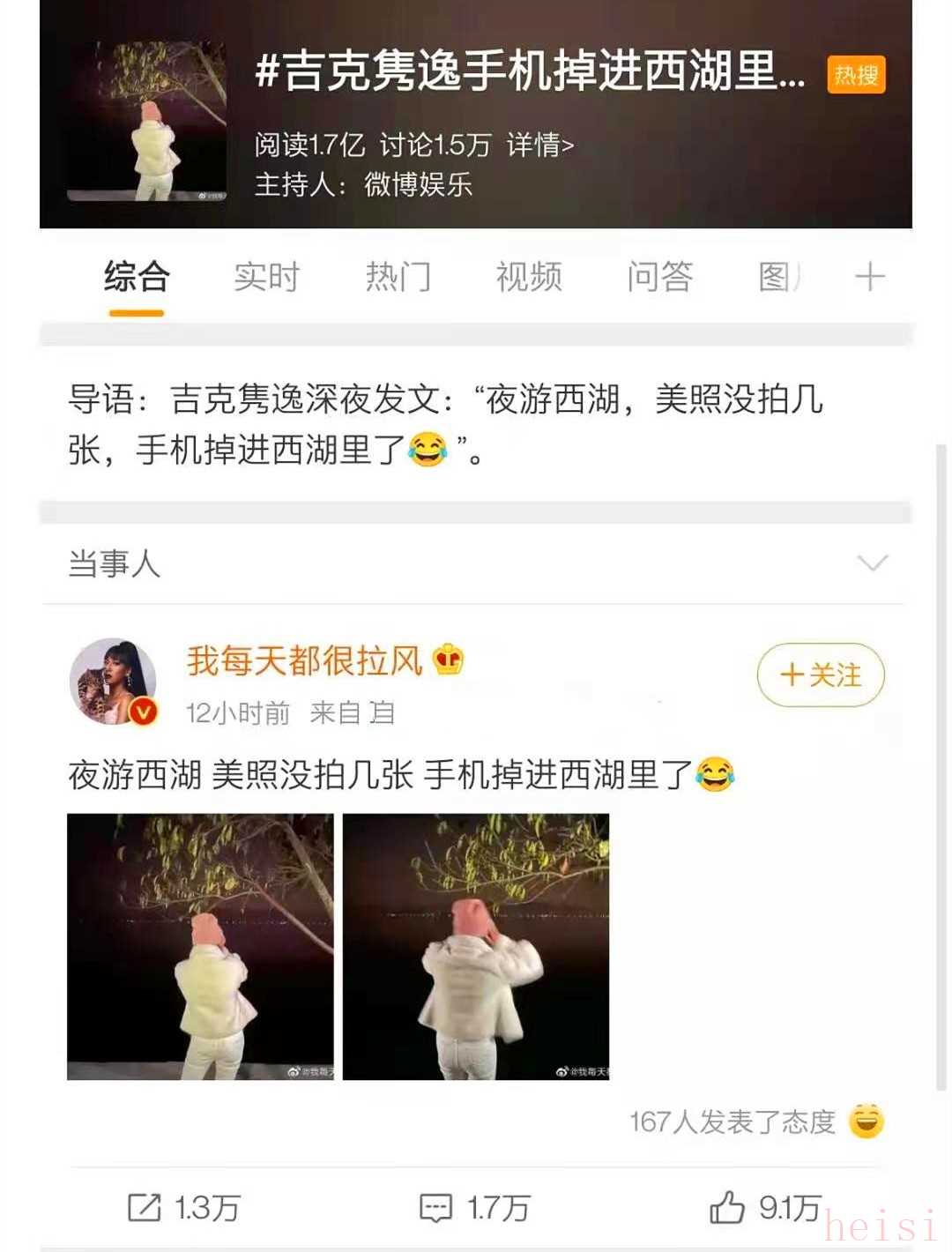The width and height of the screenshot is (952, 1252).
Task: Open the 视频 tab
Action: pyautogui.click(x=529, y=277)
